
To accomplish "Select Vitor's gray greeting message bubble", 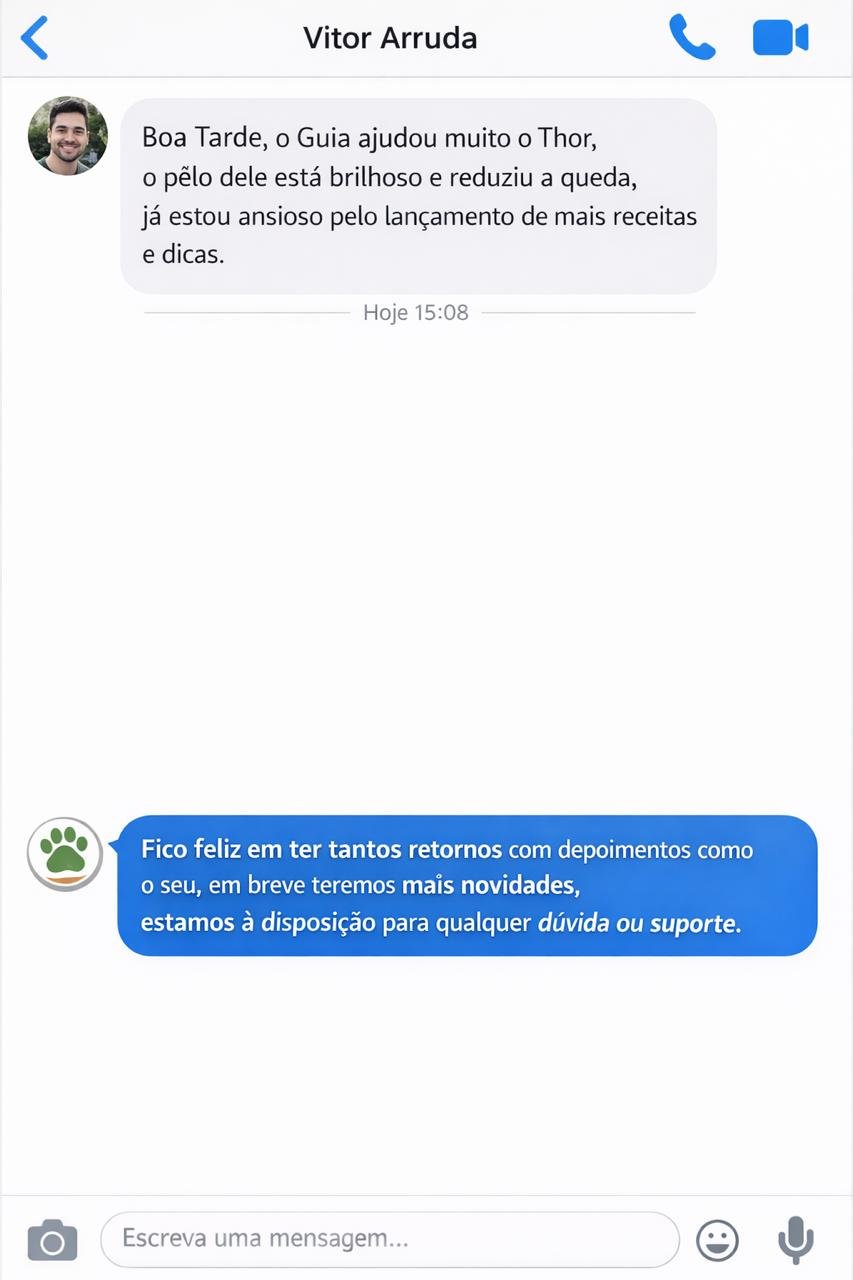I will click(x=420, y=195).
